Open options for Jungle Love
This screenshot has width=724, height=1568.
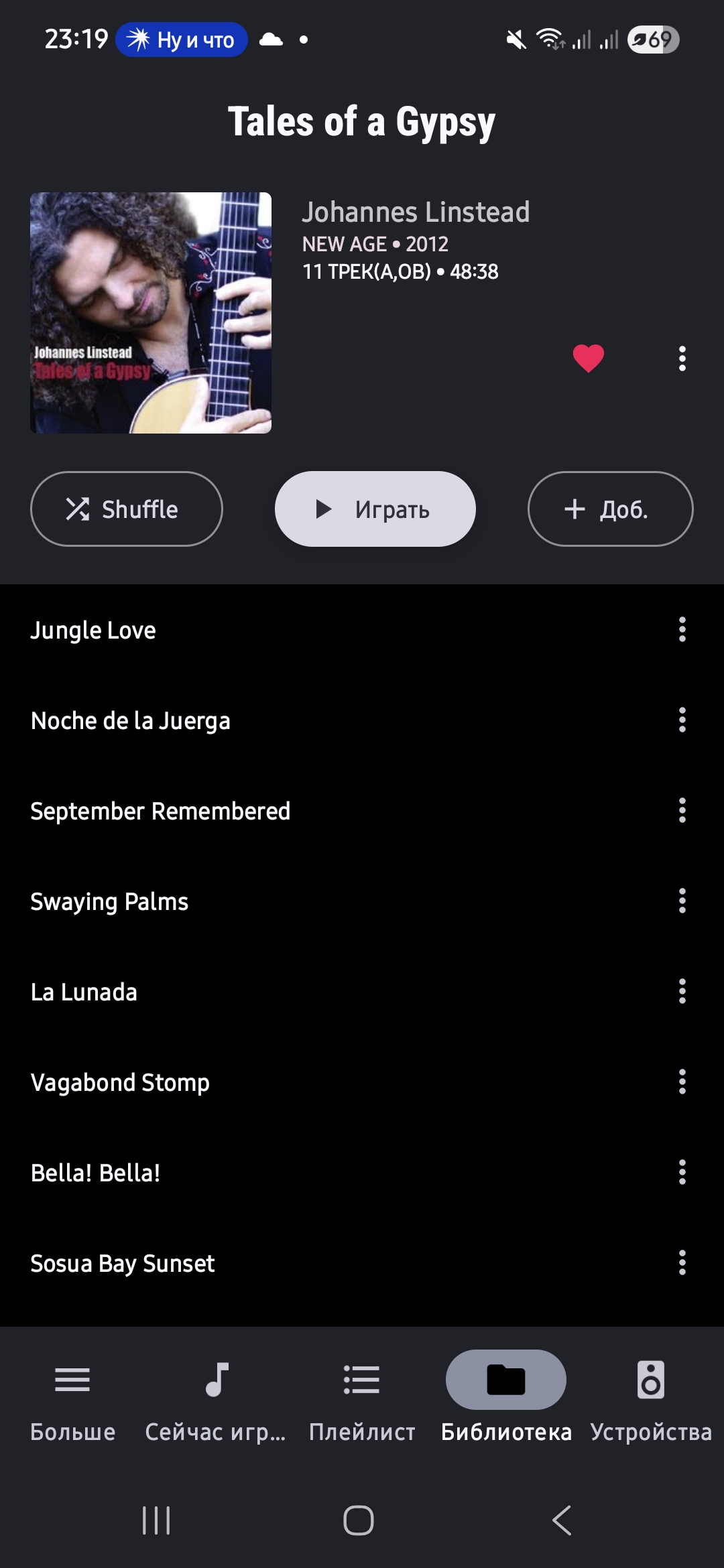(x=682, y=630)
